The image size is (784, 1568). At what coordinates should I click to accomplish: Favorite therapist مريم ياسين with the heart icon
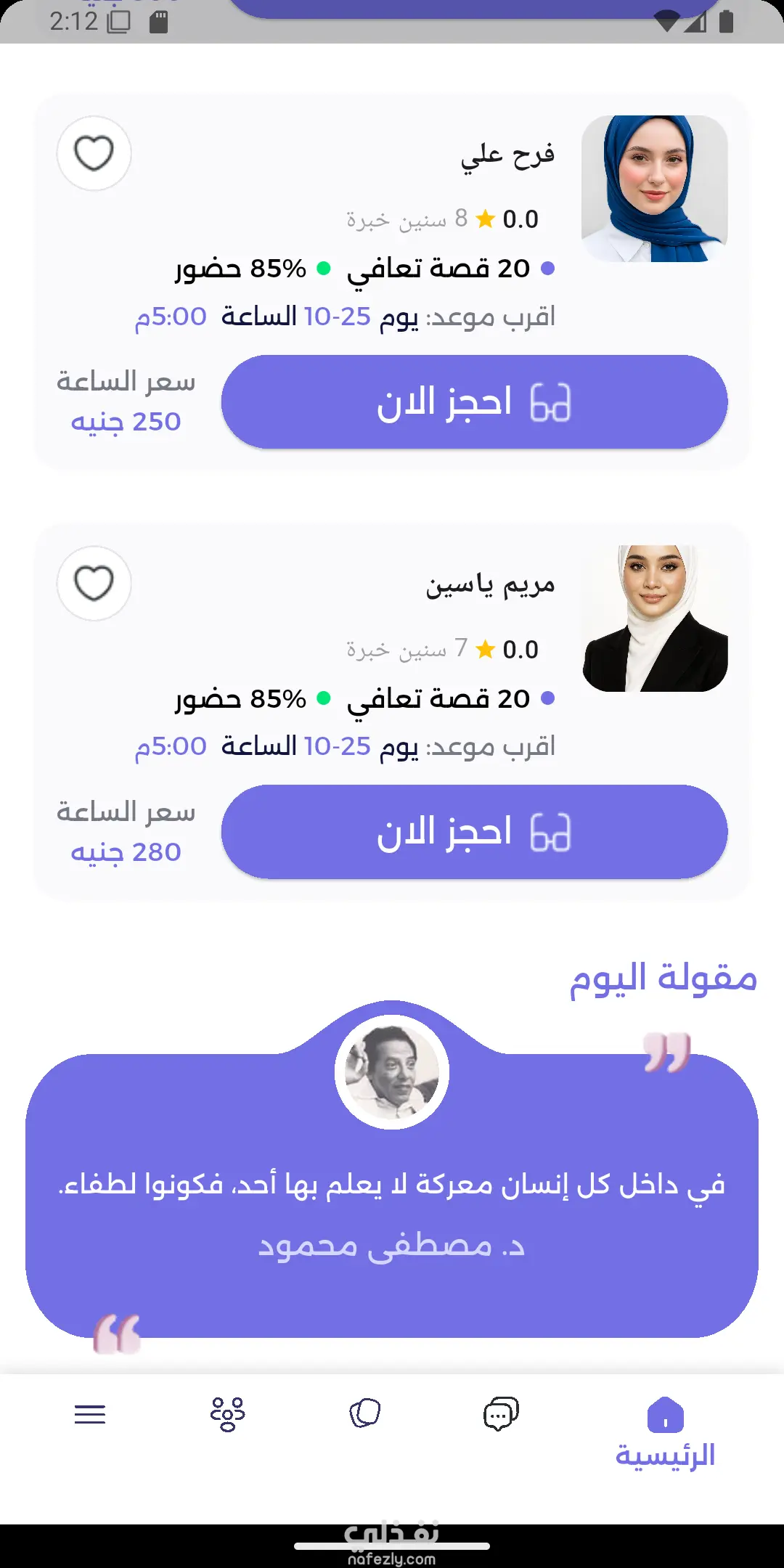coord(94,584)
